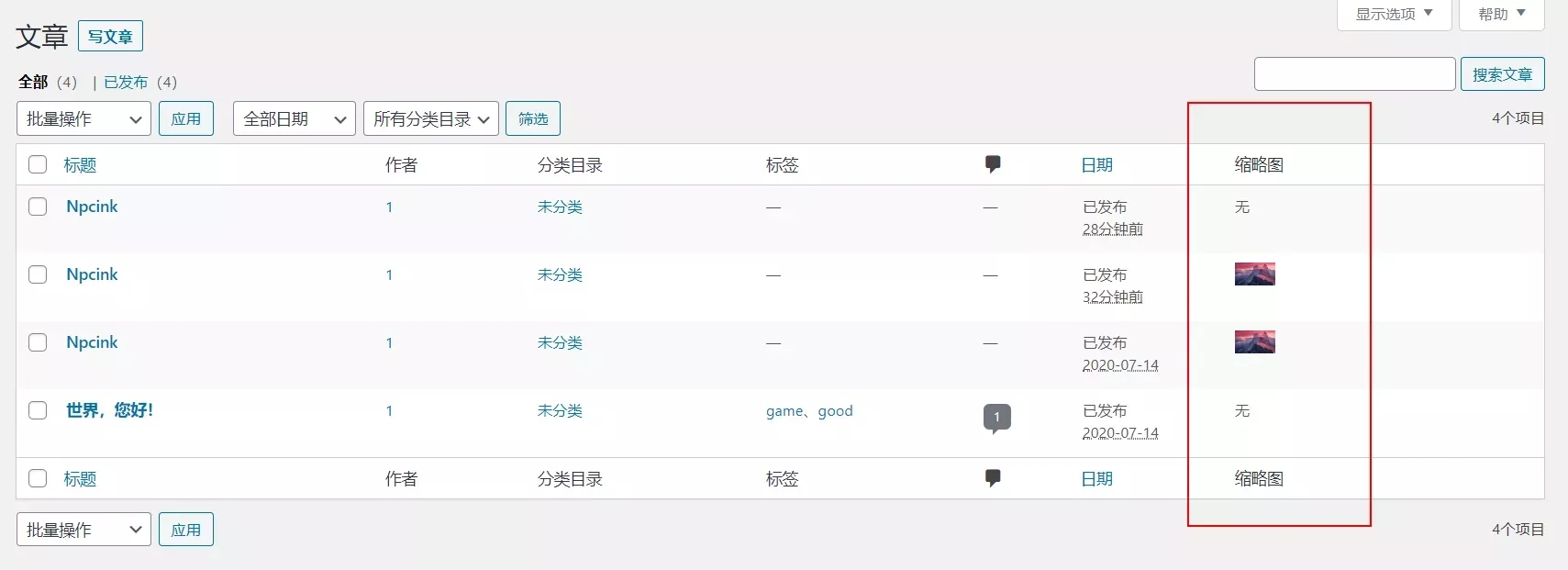Open the 显示选项 dropdown

tap(1393, 14)
